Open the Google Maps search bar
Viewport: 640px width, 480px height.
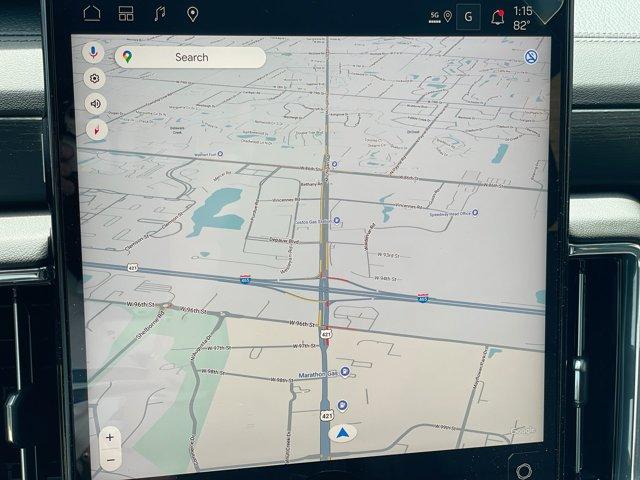[190, 57]
